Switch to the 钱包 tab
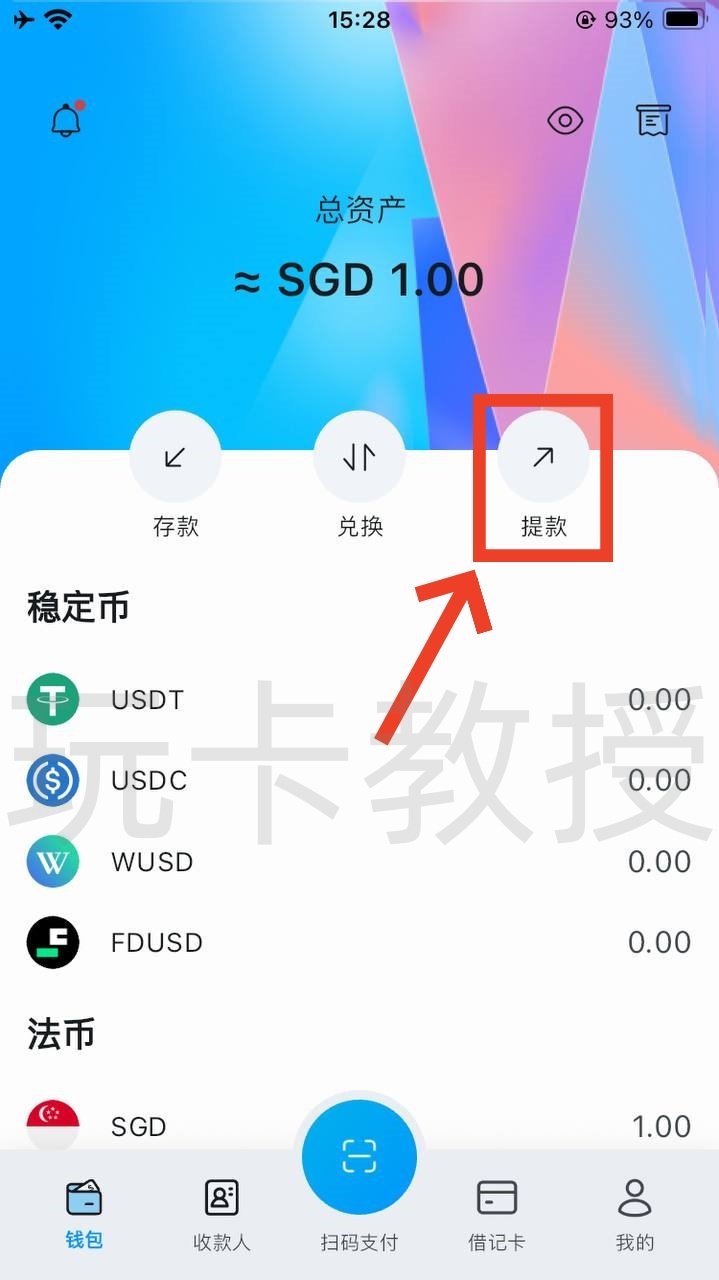Screen dimensions: 719x1280 point(84,1213)
